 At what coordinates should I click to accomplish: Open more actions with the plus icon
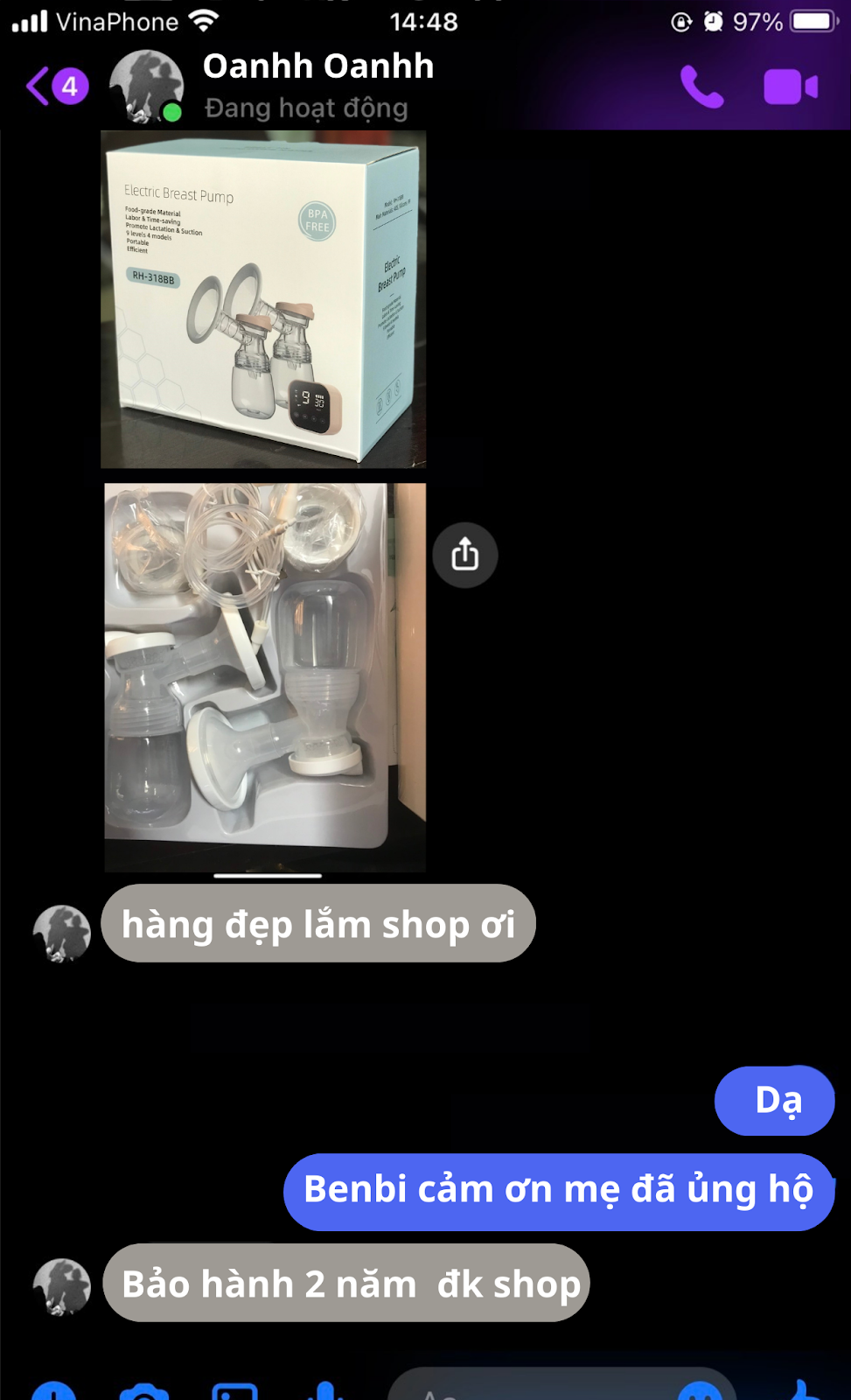coord(54,1391)
